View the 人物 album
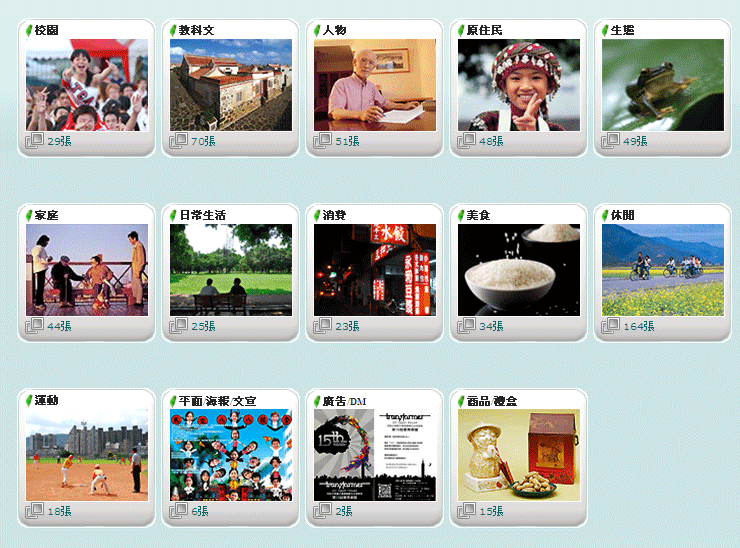The height and width of the screenshot is (548, 740). click(375, 85)
